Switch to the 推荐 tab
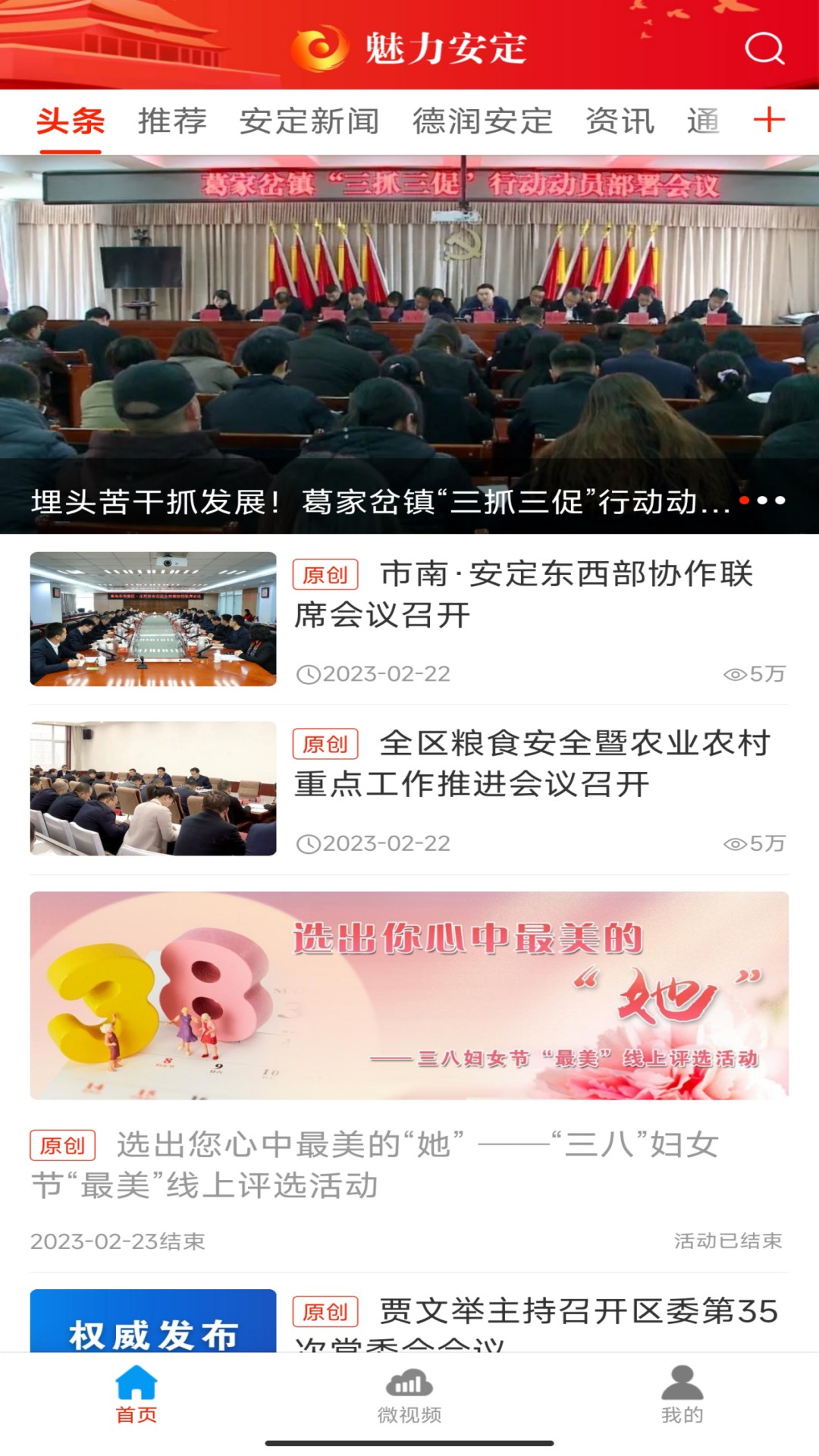Image resolution: width=819 pixels, height=1456 pixels. tap(172, 121)
